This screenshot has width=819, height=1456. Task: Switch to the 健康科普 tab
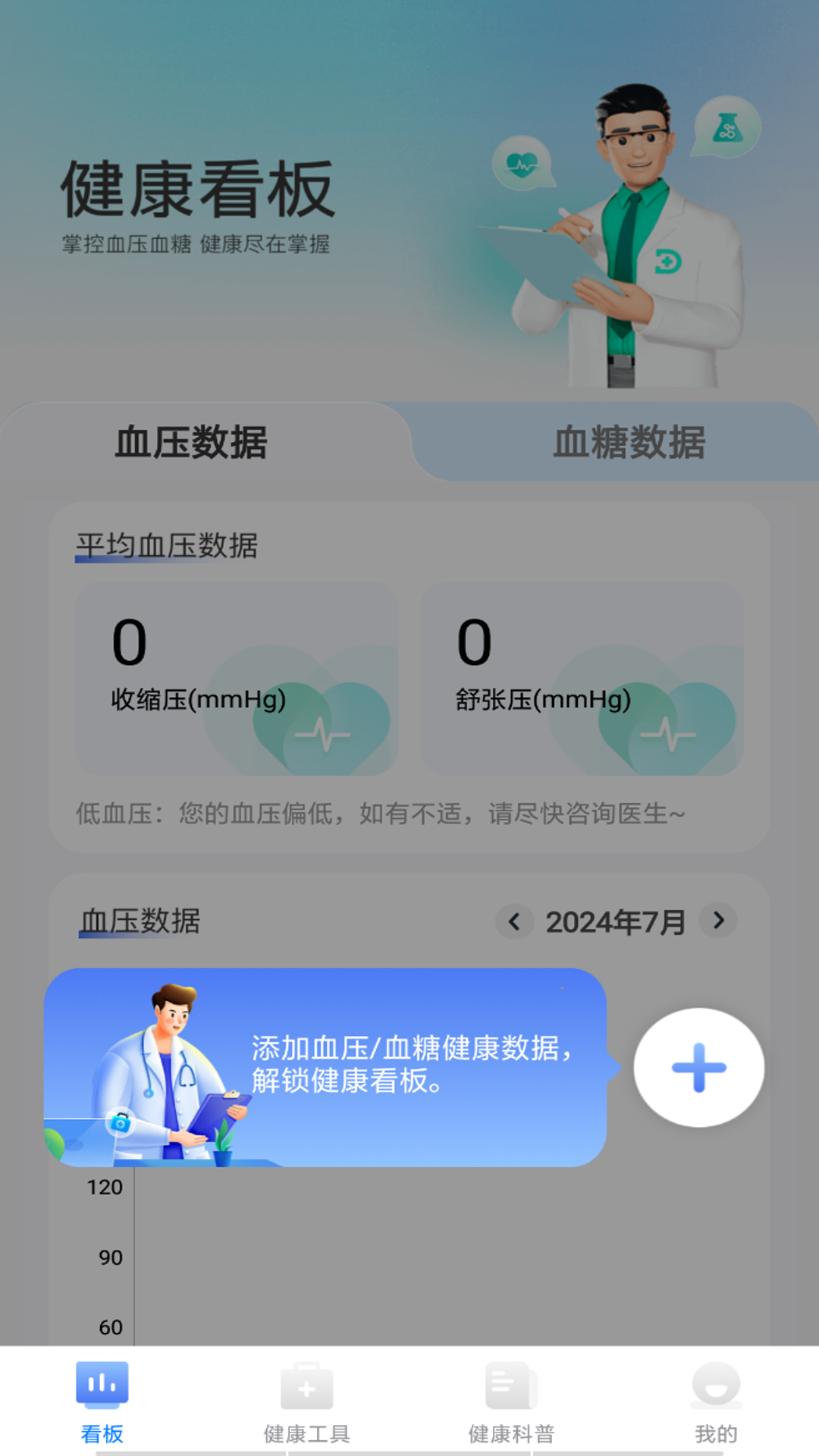(x=511, y=1401)
